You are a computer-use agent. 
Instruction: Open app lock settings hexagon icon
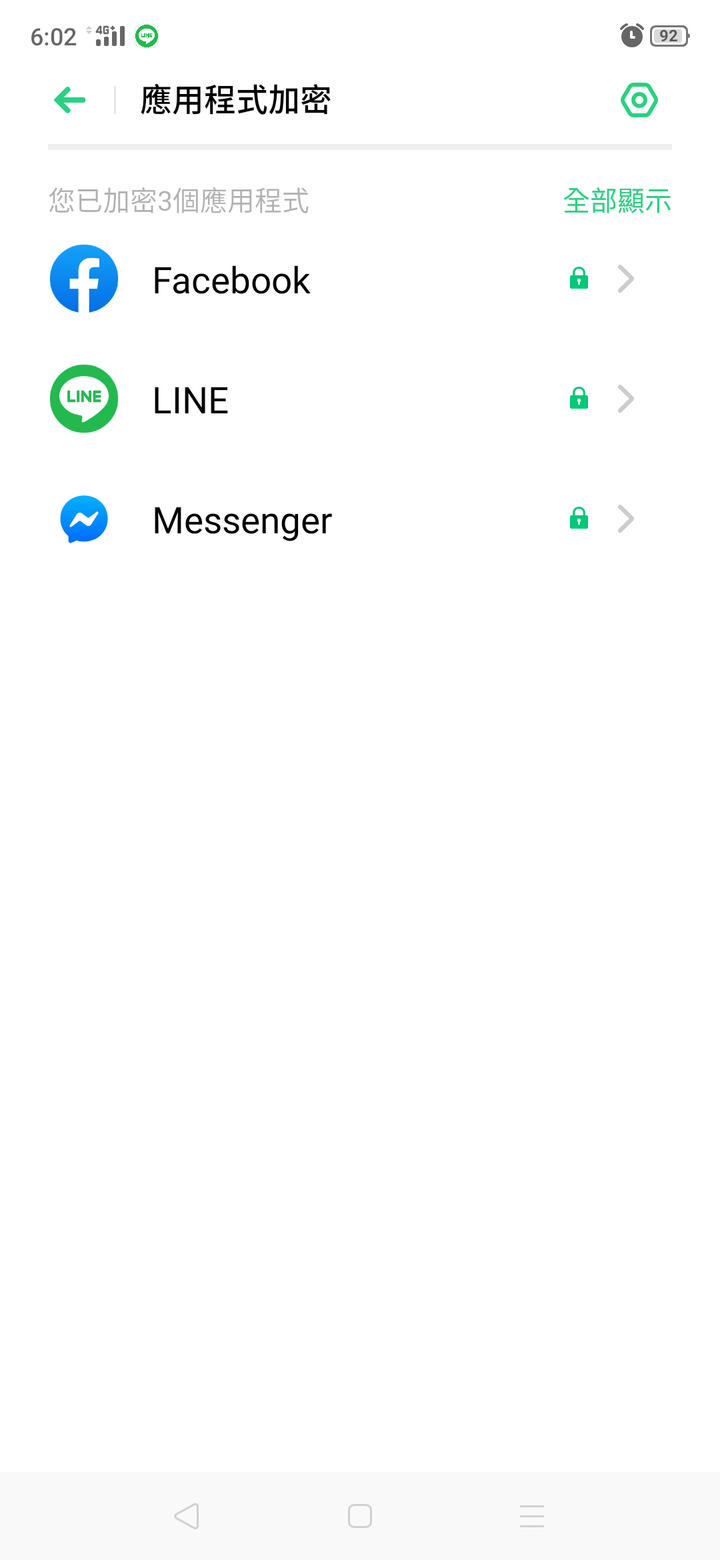(639, 100)
